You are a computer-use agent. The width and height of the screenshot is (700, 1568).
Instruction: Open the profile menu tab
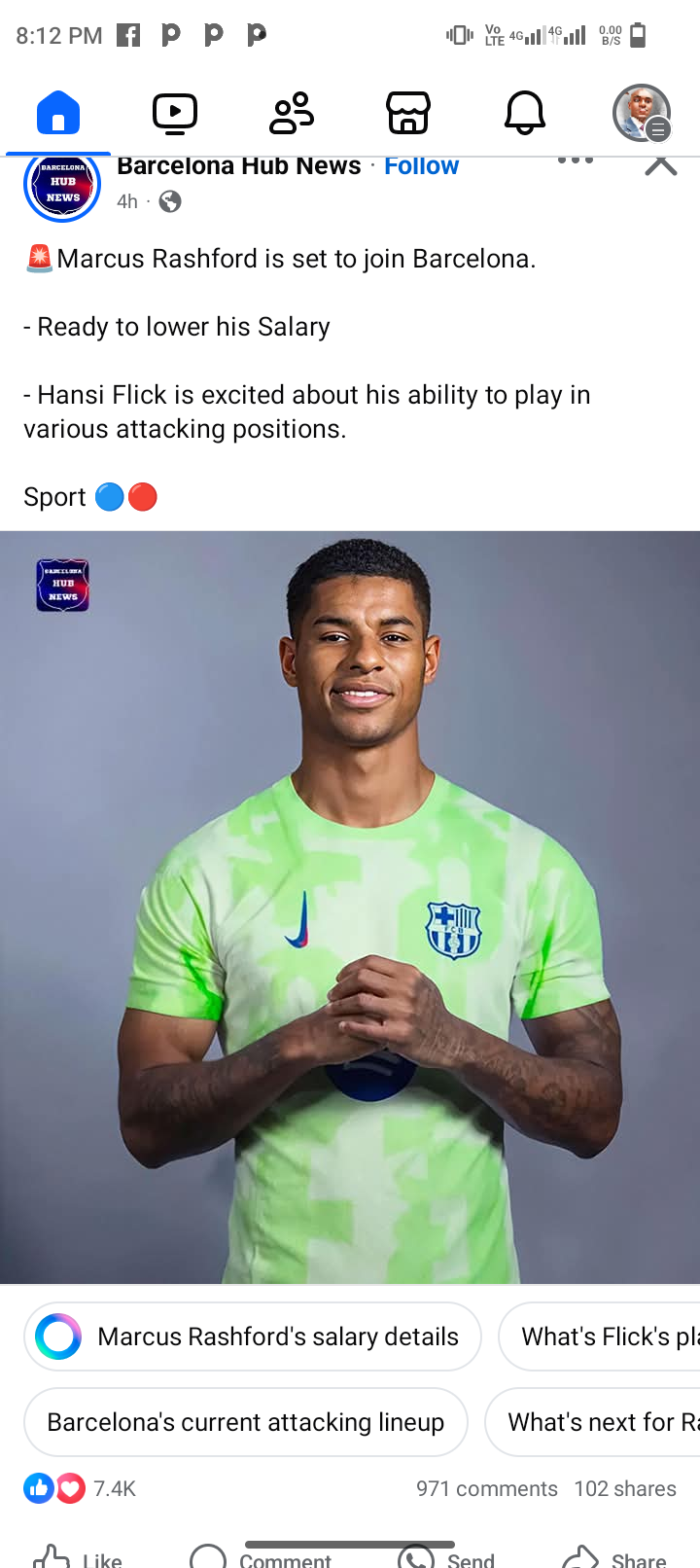tap(642, 113)
